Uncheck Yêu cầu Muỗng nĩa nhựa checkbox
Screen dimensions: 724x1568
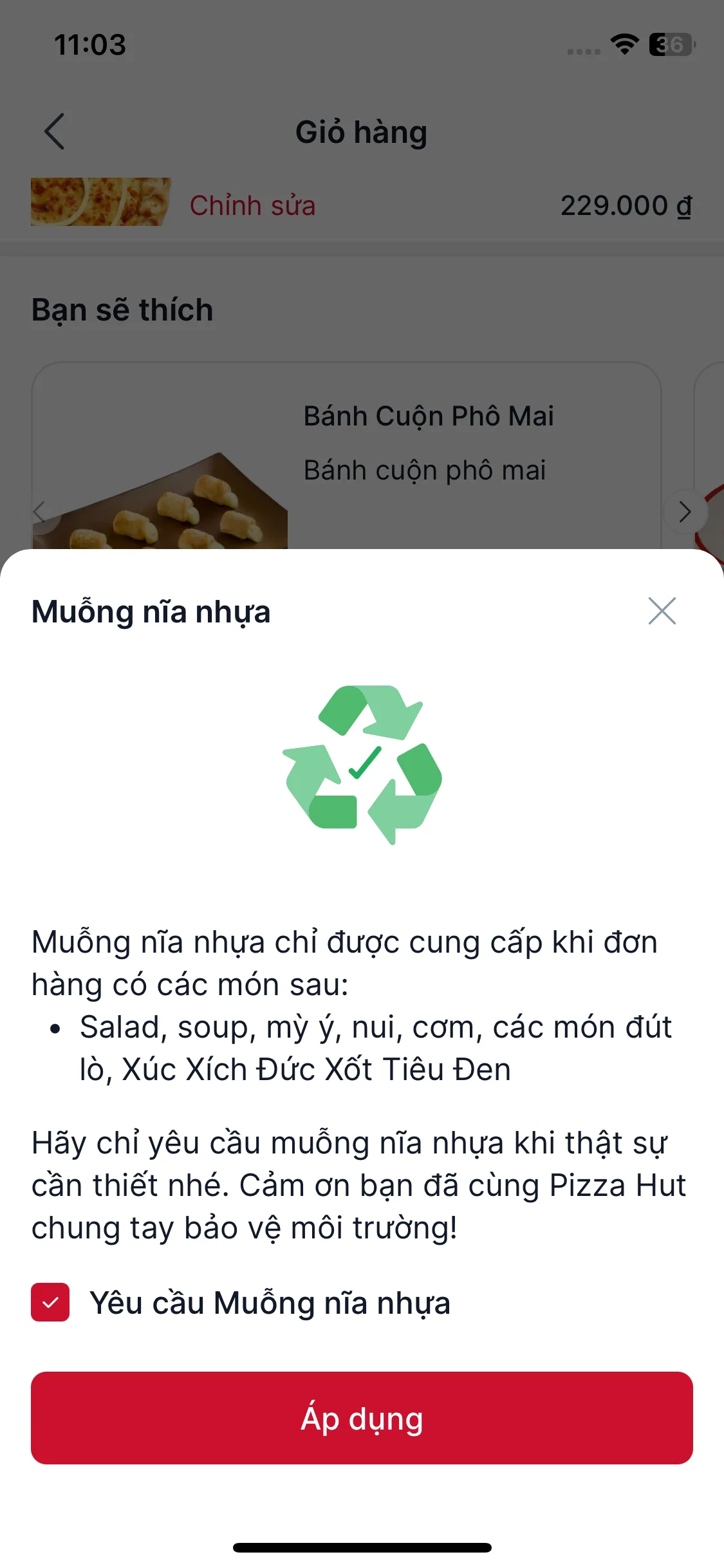click(50, 1302)
